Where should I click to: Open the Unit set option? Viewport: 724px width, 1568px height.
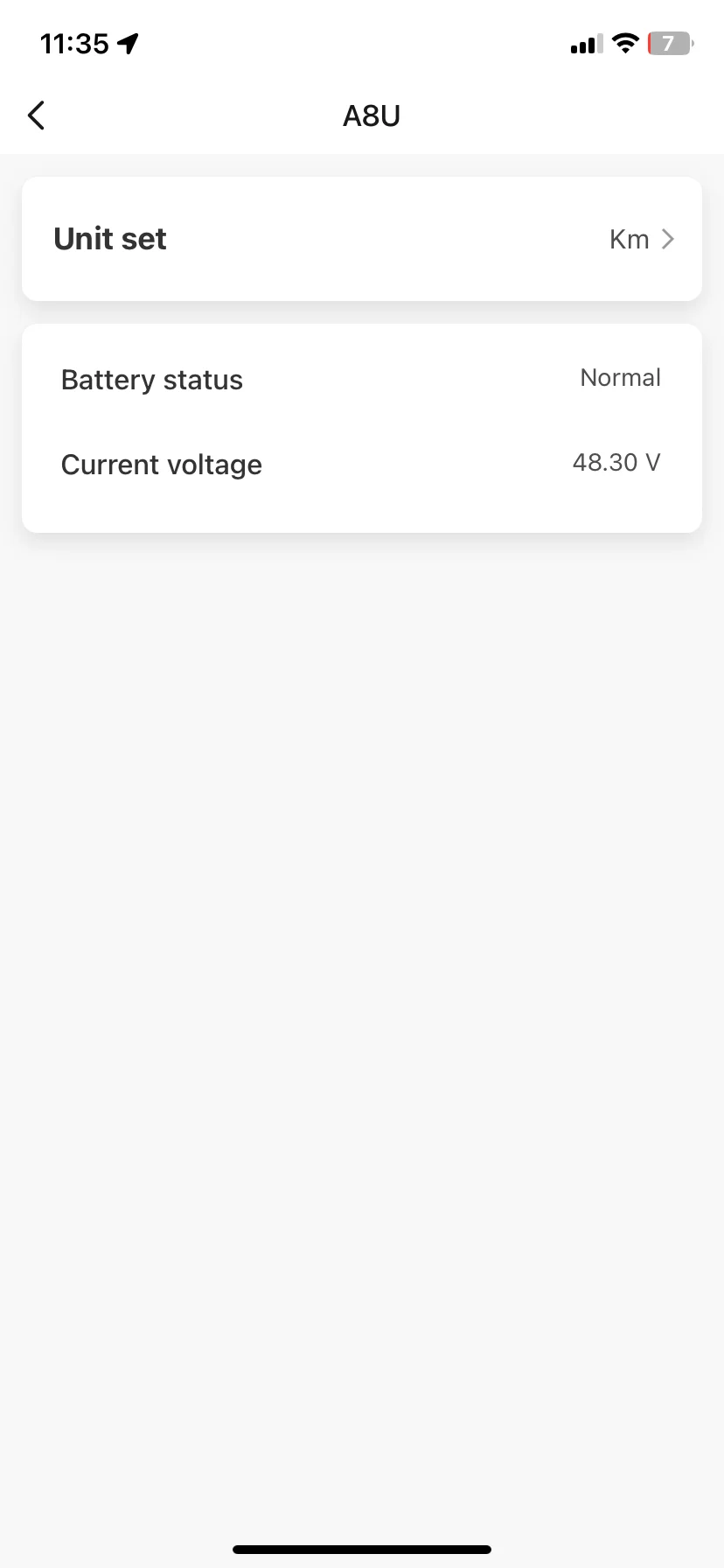(362, 239)
